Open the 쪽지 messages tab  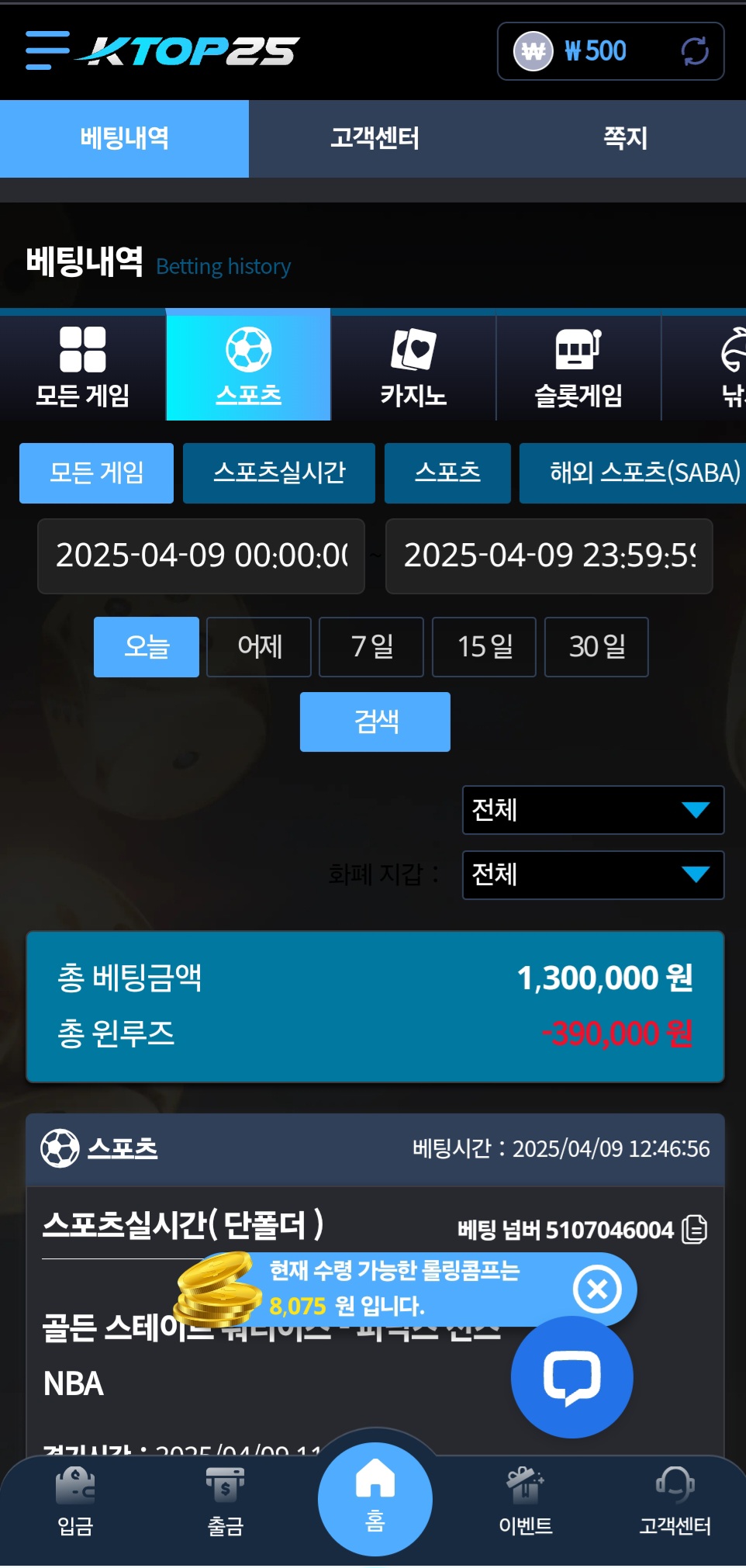tap(625, 138)
